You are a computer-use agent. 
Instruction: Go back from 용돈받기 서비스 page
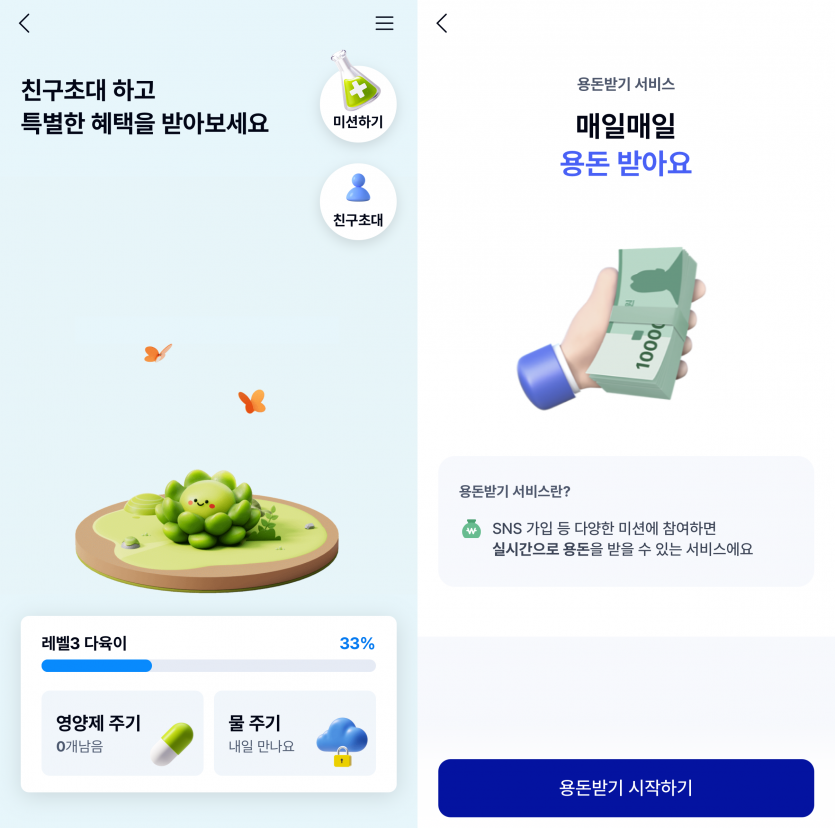pos(442,23)
